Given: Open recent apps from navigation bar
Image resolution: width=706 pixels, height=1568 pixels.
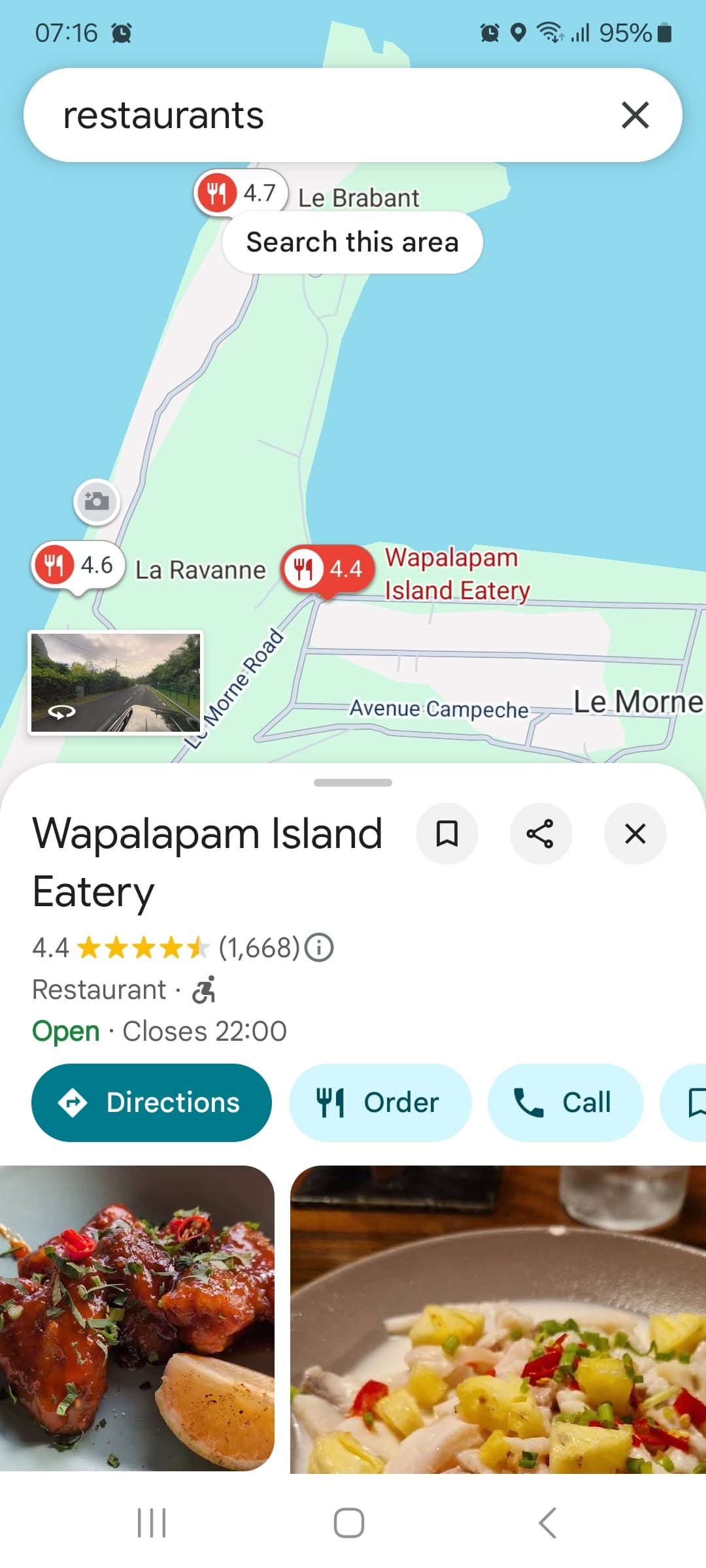Looking at the screenshot, I should coord(152,1523).
